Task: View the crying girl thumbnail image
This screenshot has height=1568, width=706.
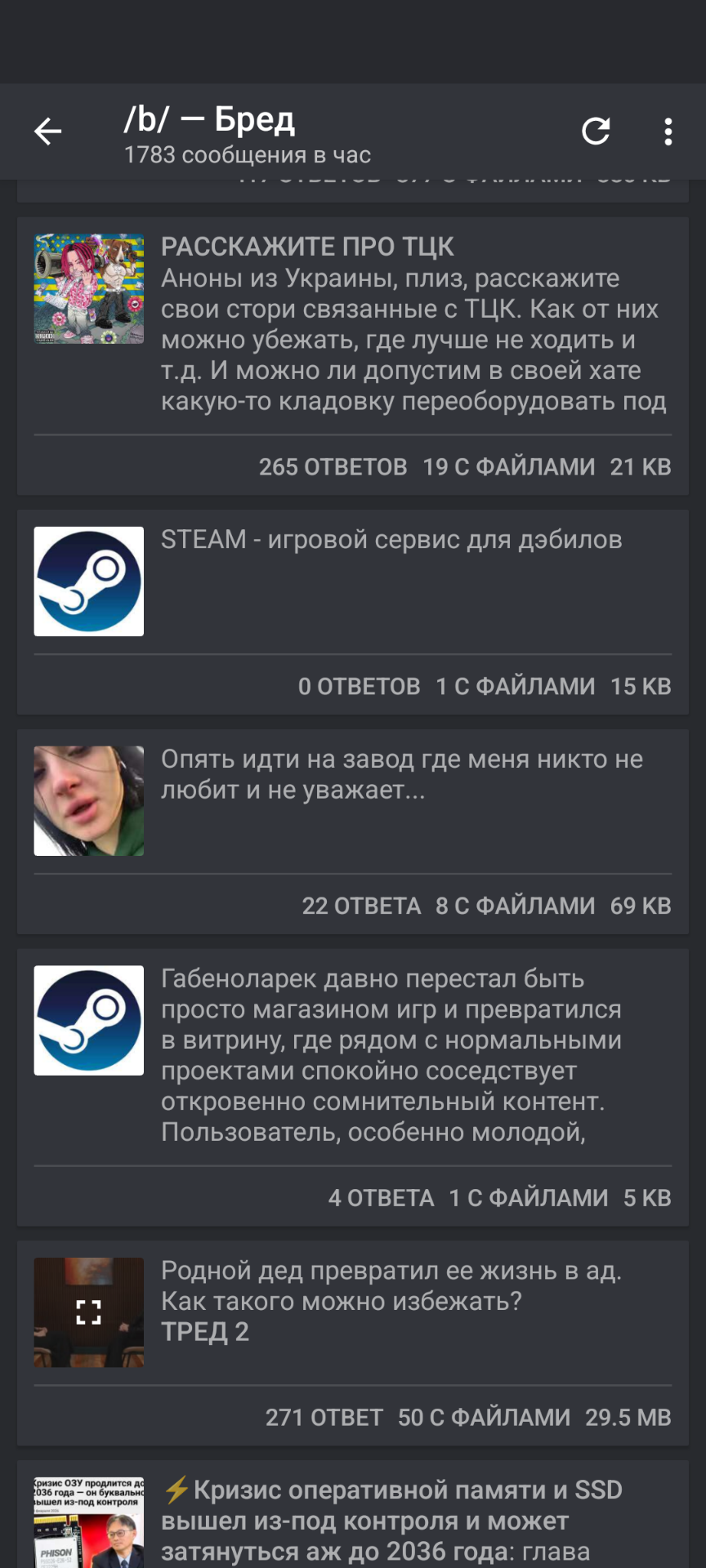Action: [x=89, y=800]
